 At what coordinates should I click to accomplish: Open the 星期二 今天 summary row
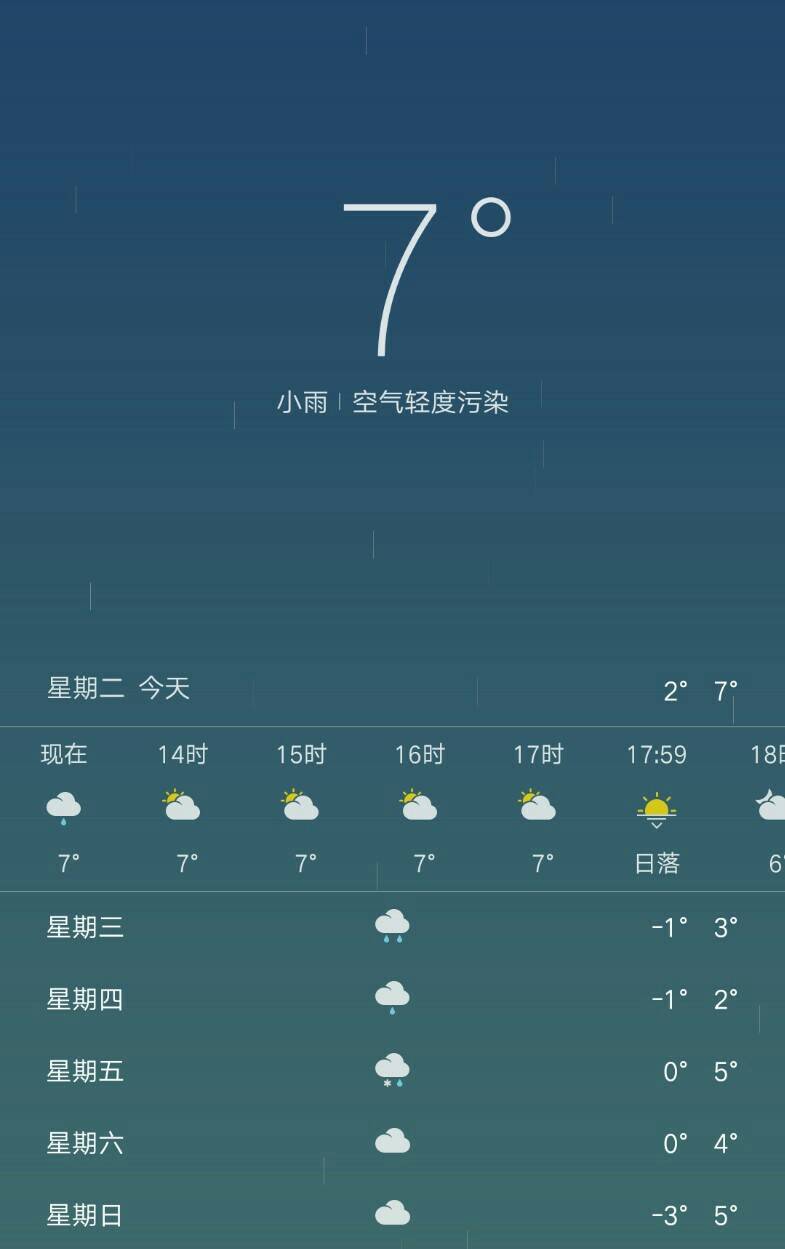point(392,690)
